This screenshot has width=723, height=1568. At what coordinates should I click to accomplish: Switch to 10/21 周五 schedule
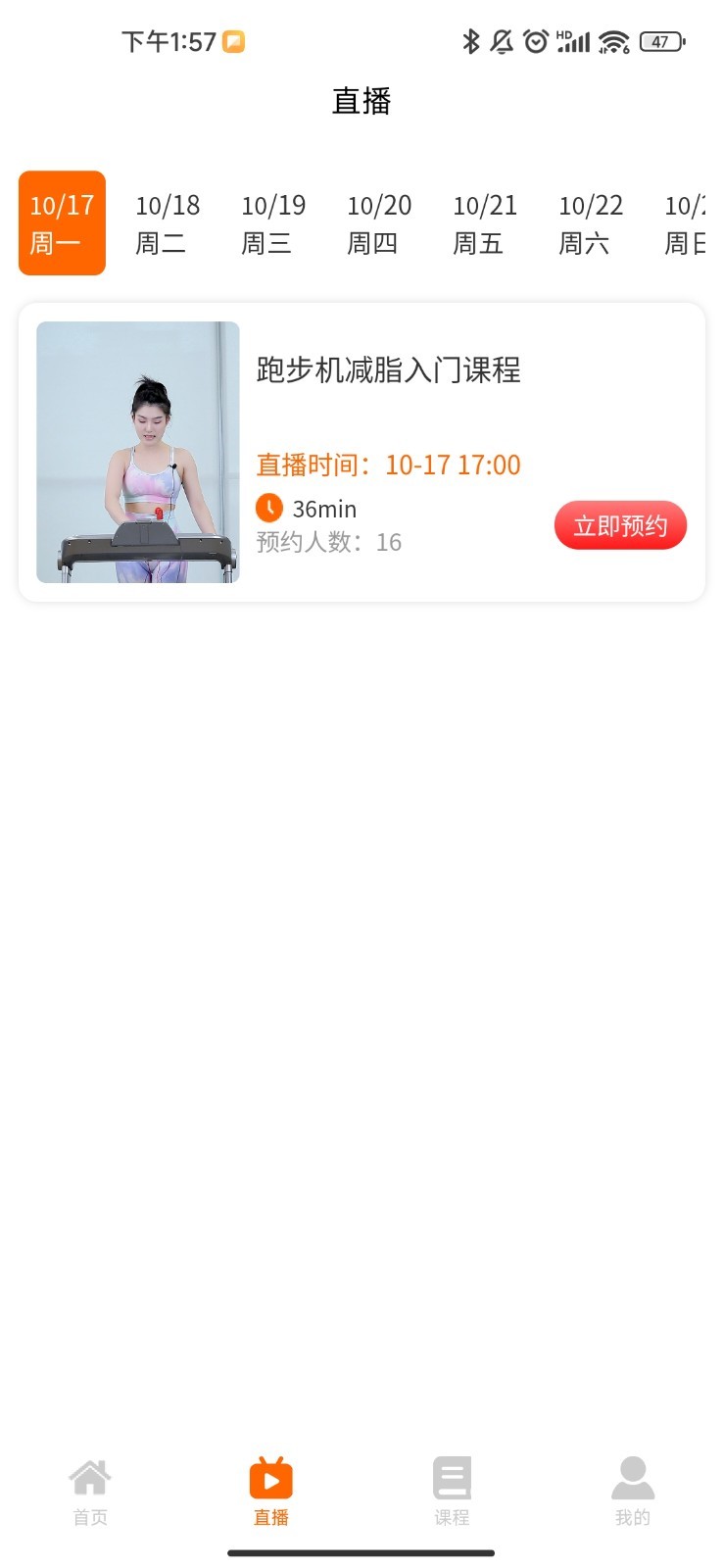(484, 223)
